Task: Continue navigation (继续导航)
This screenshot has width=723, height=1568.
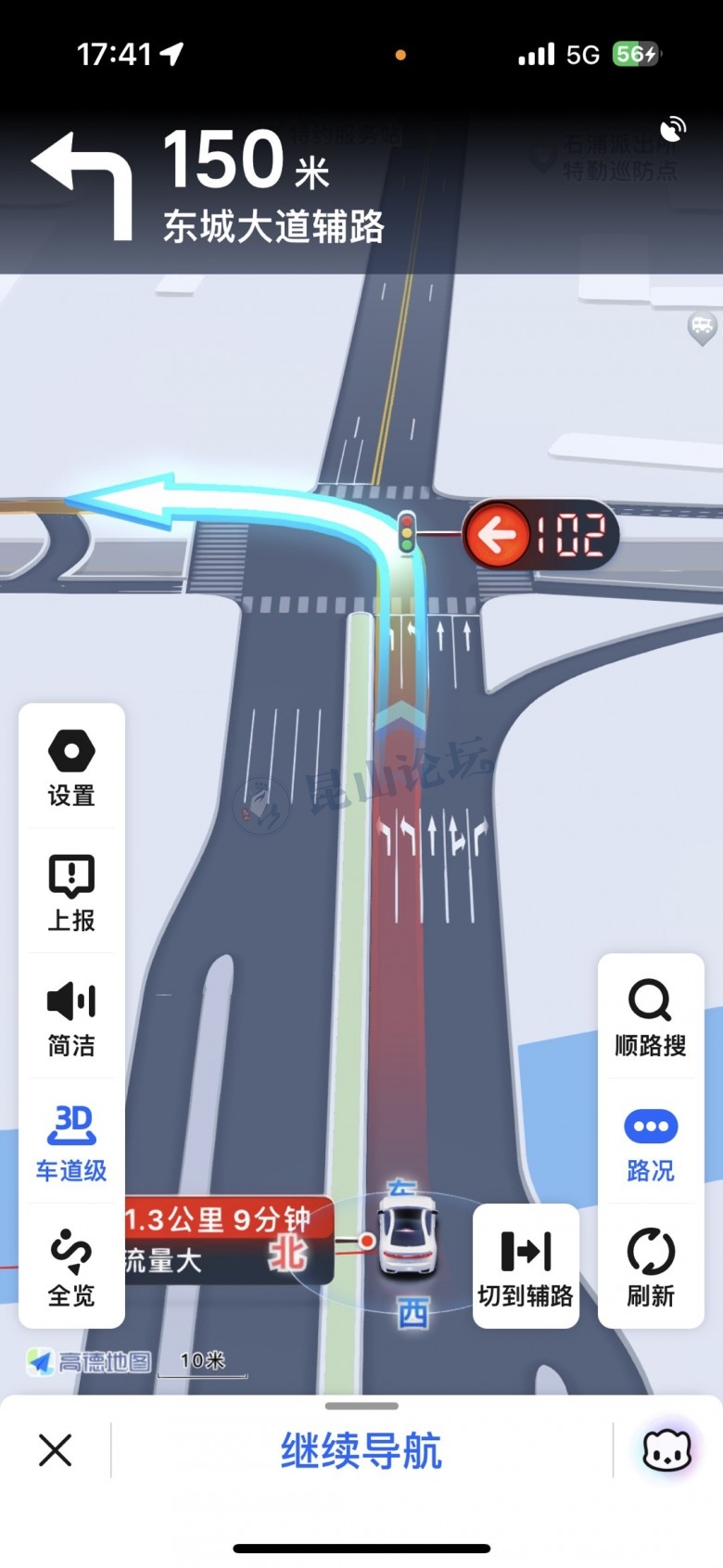Action: pos(361,1450)
